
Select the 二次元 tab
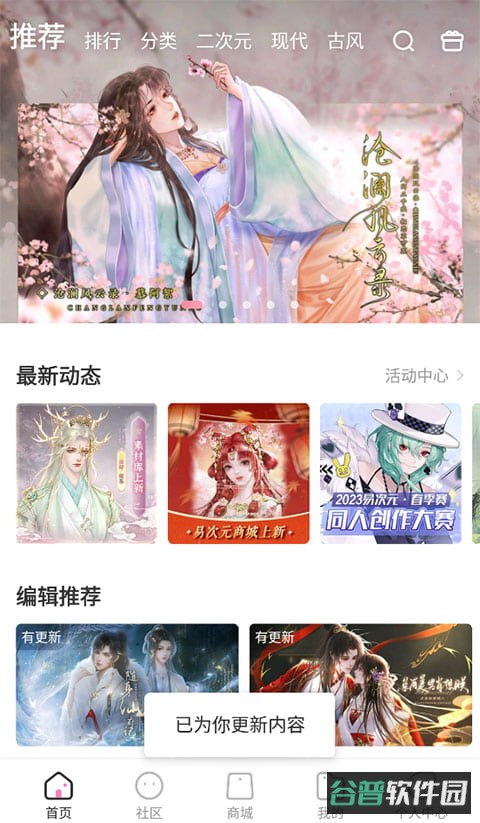(x=224, y=41)
